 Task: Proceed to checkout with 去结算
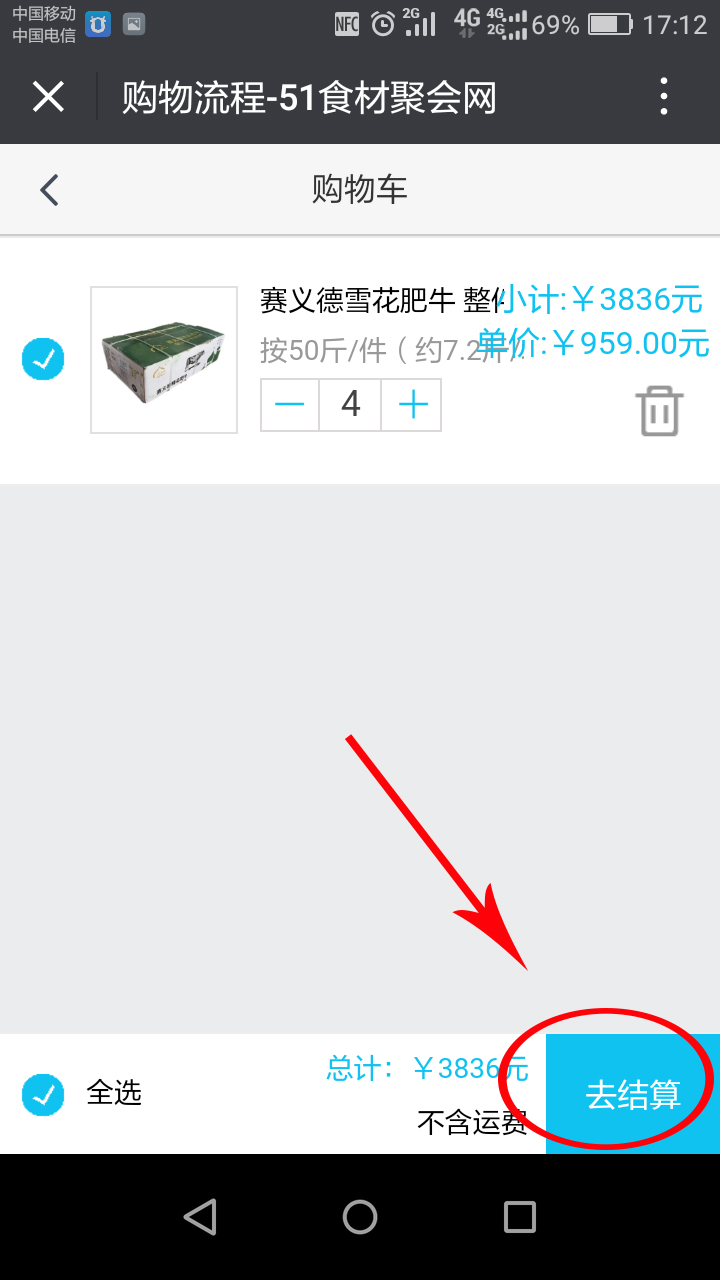[x=633, y=1094]
